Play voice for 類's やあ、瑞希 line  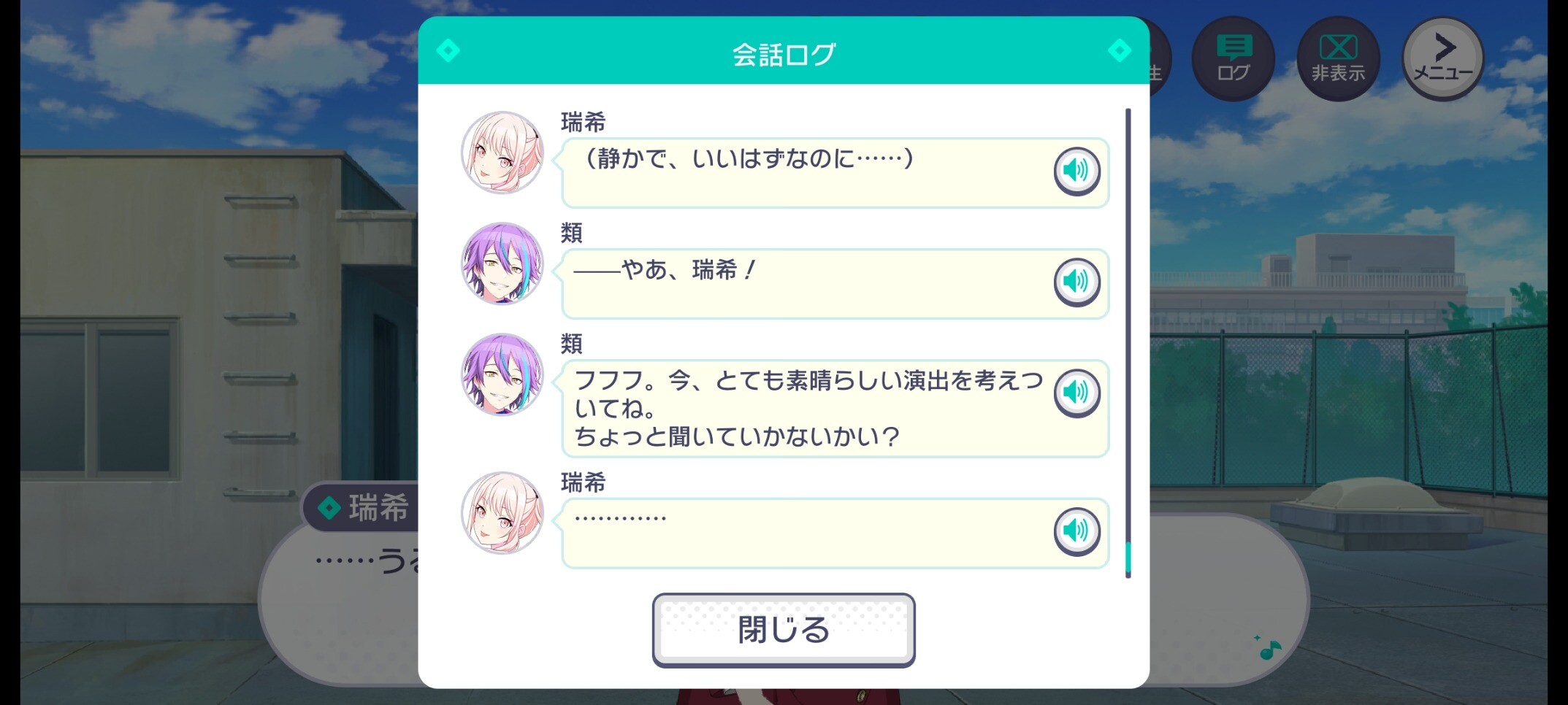coord(1076,281)
